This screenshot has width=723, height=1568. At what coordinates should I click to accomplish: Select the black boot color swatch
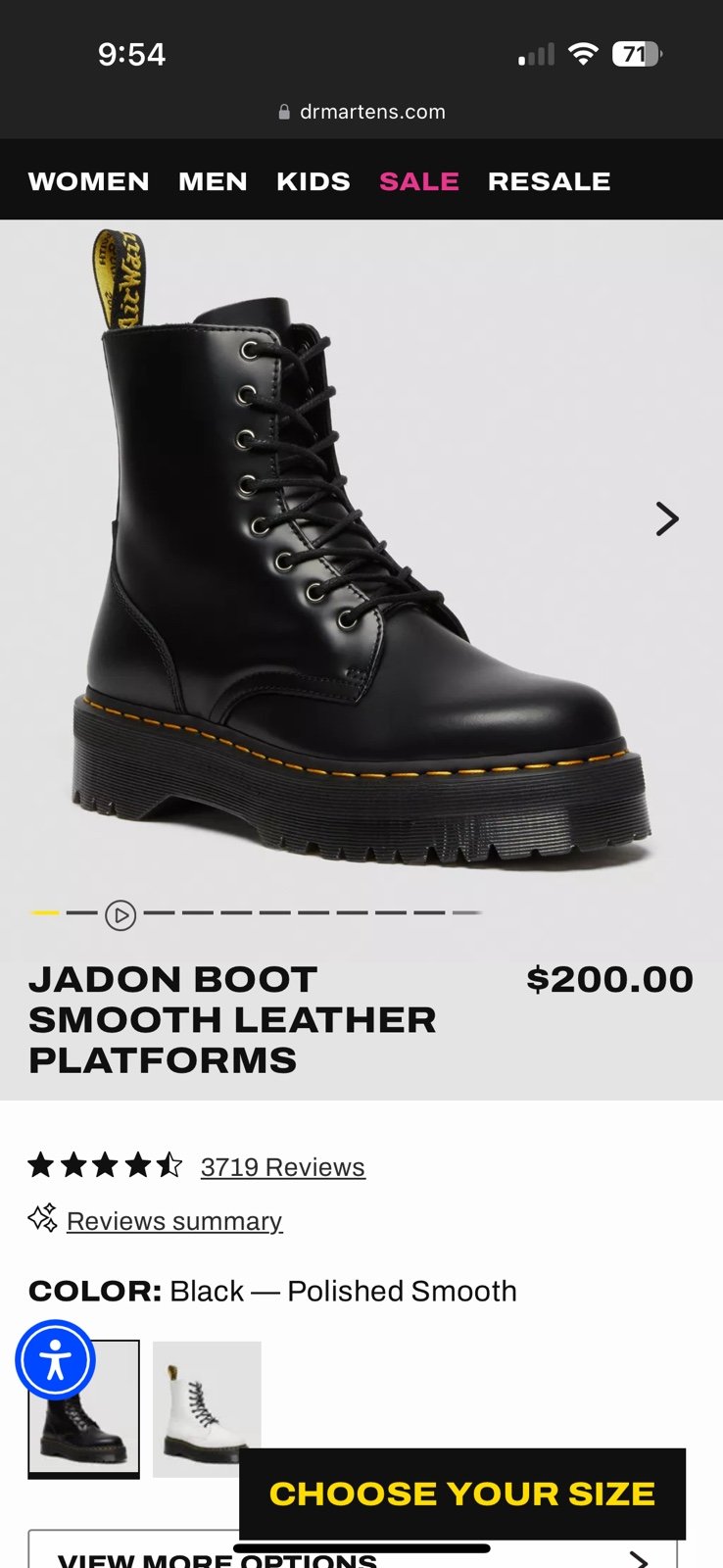(83, 1408)
